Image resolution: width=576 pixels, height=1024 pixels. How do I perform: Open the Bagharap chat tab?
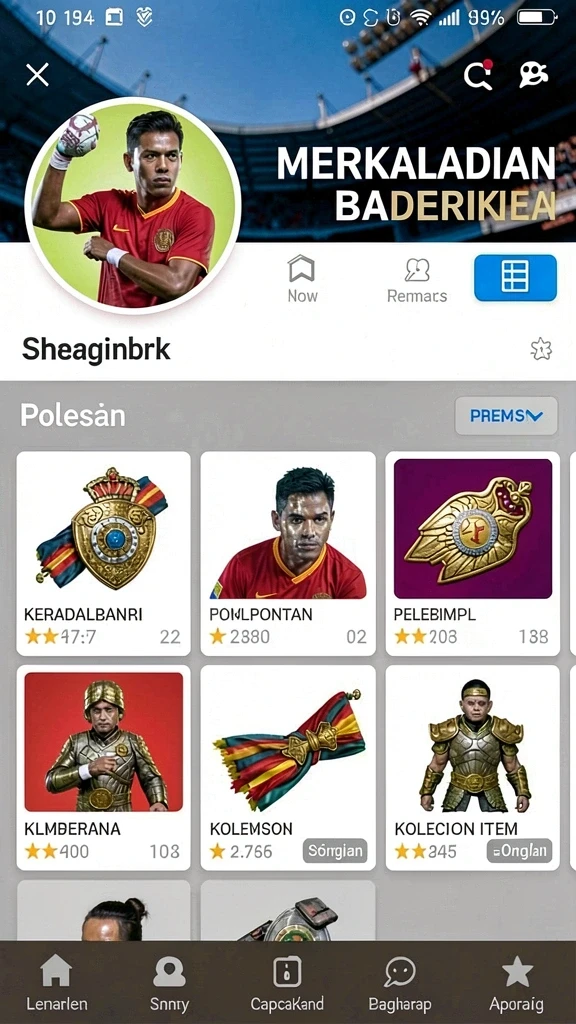[x=400, y=983]
